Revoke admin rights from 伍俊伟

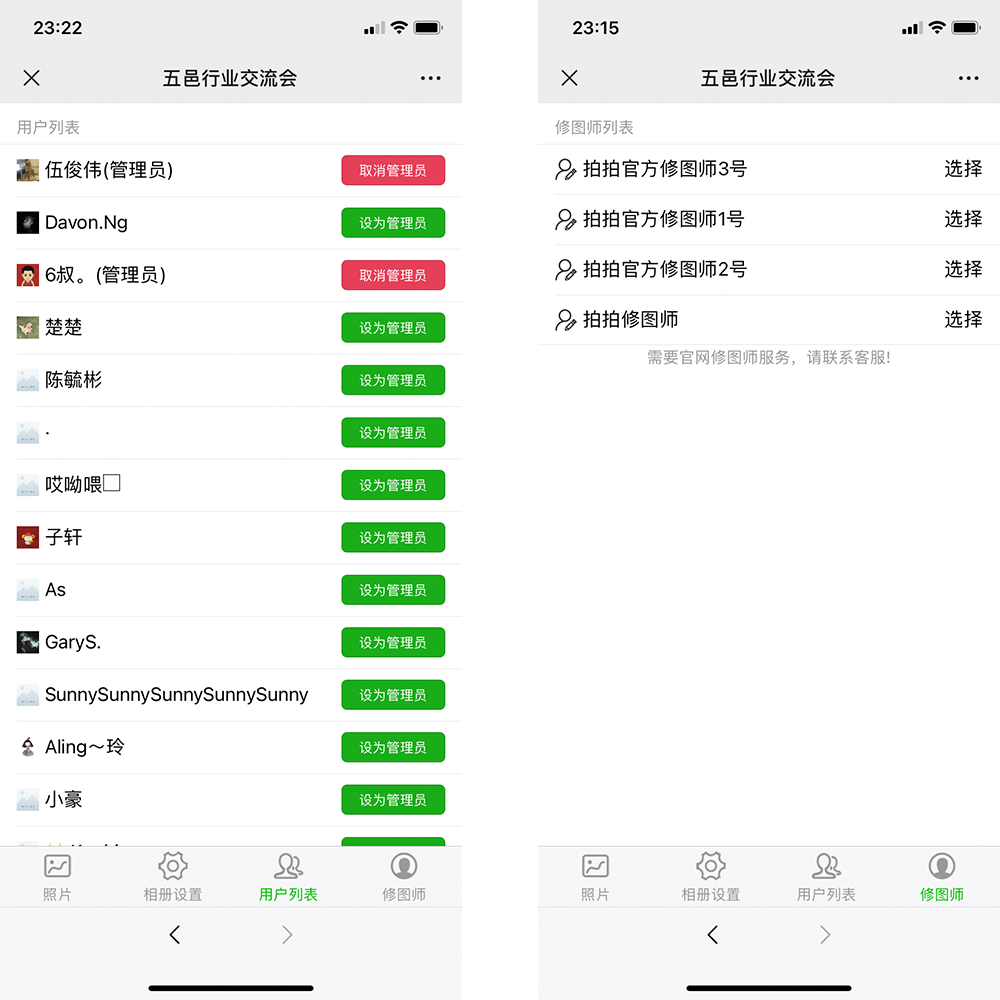[x=393, y=170]
